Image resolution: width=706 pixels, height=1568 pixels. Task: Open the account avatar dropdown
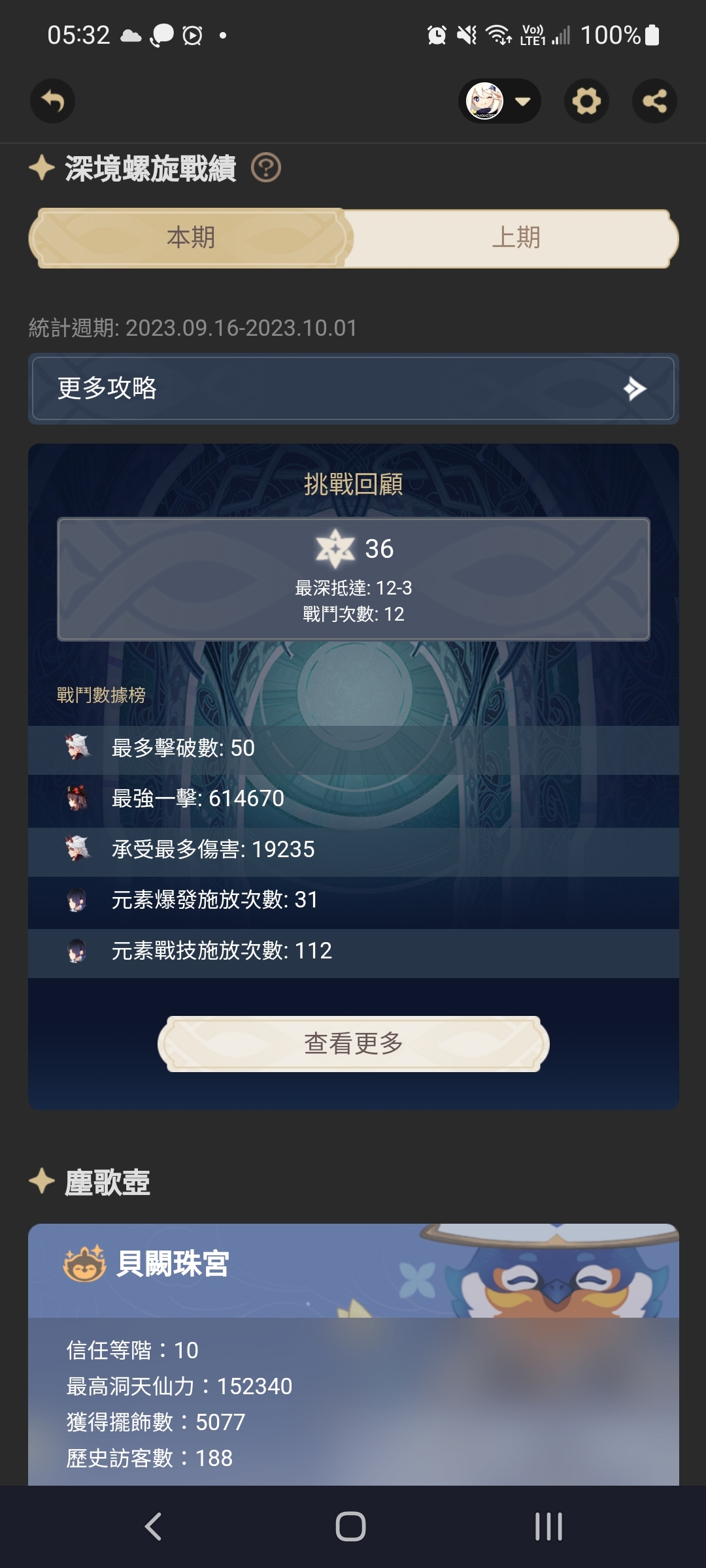499,101
